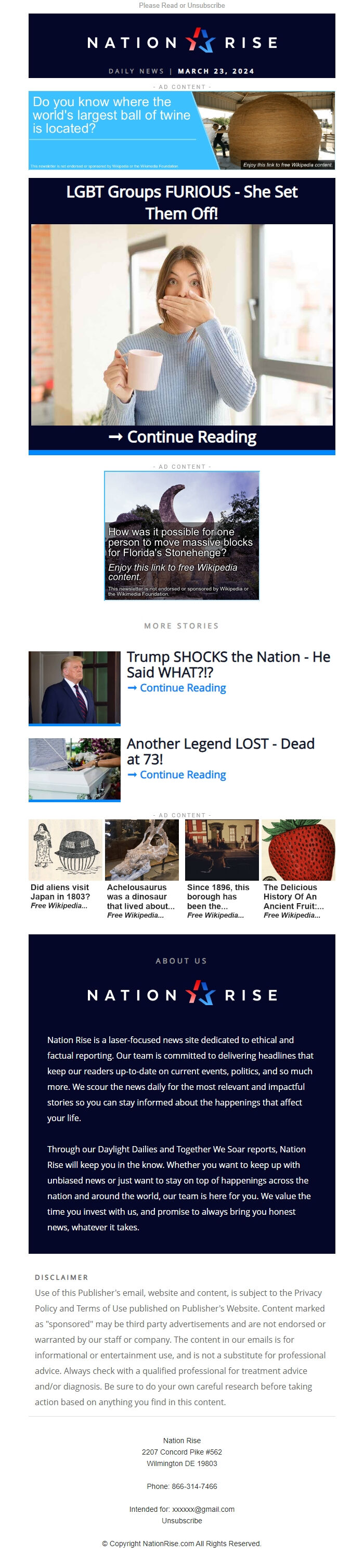Tap Continue Reading below the shocked woman photo

[181, 437]
